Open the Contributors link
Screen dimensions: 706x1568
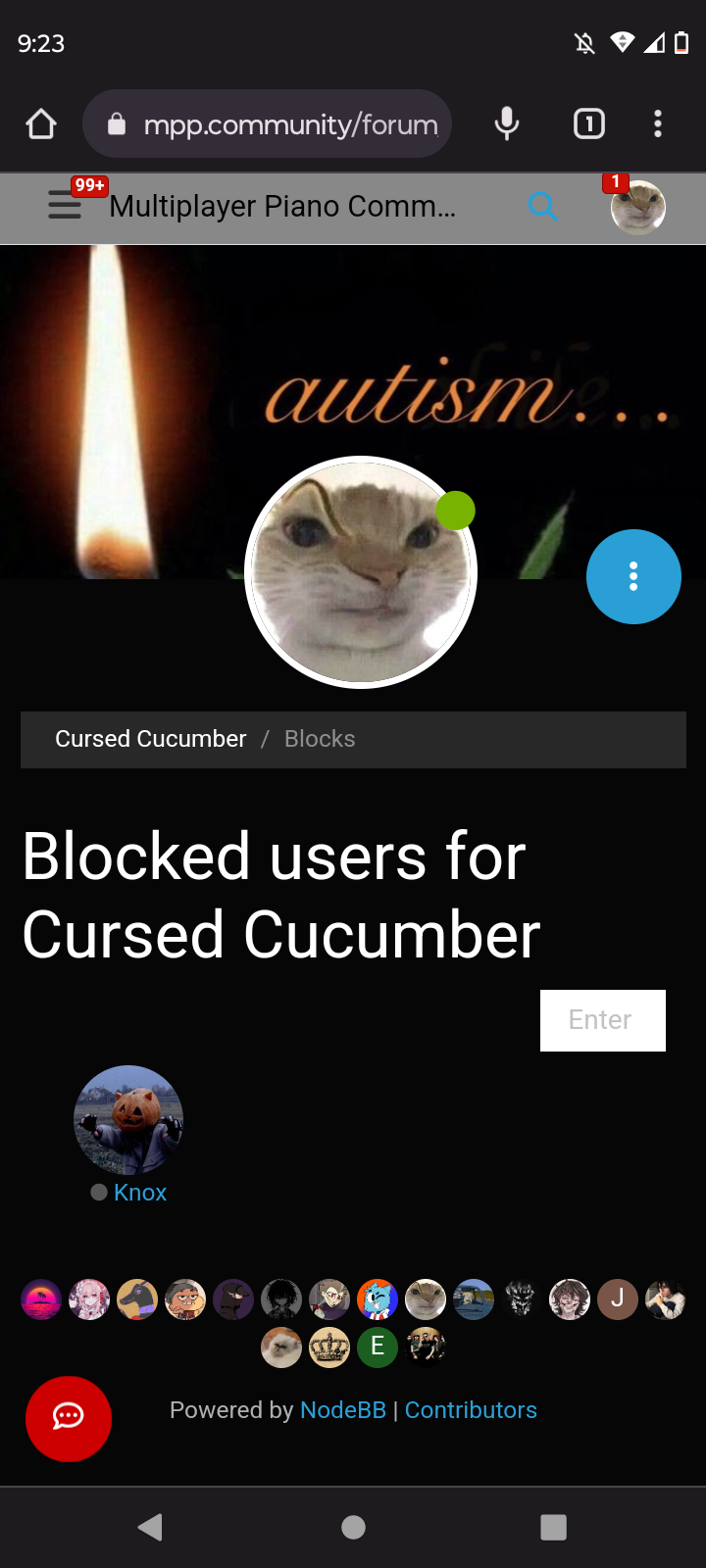point(471,1410)
